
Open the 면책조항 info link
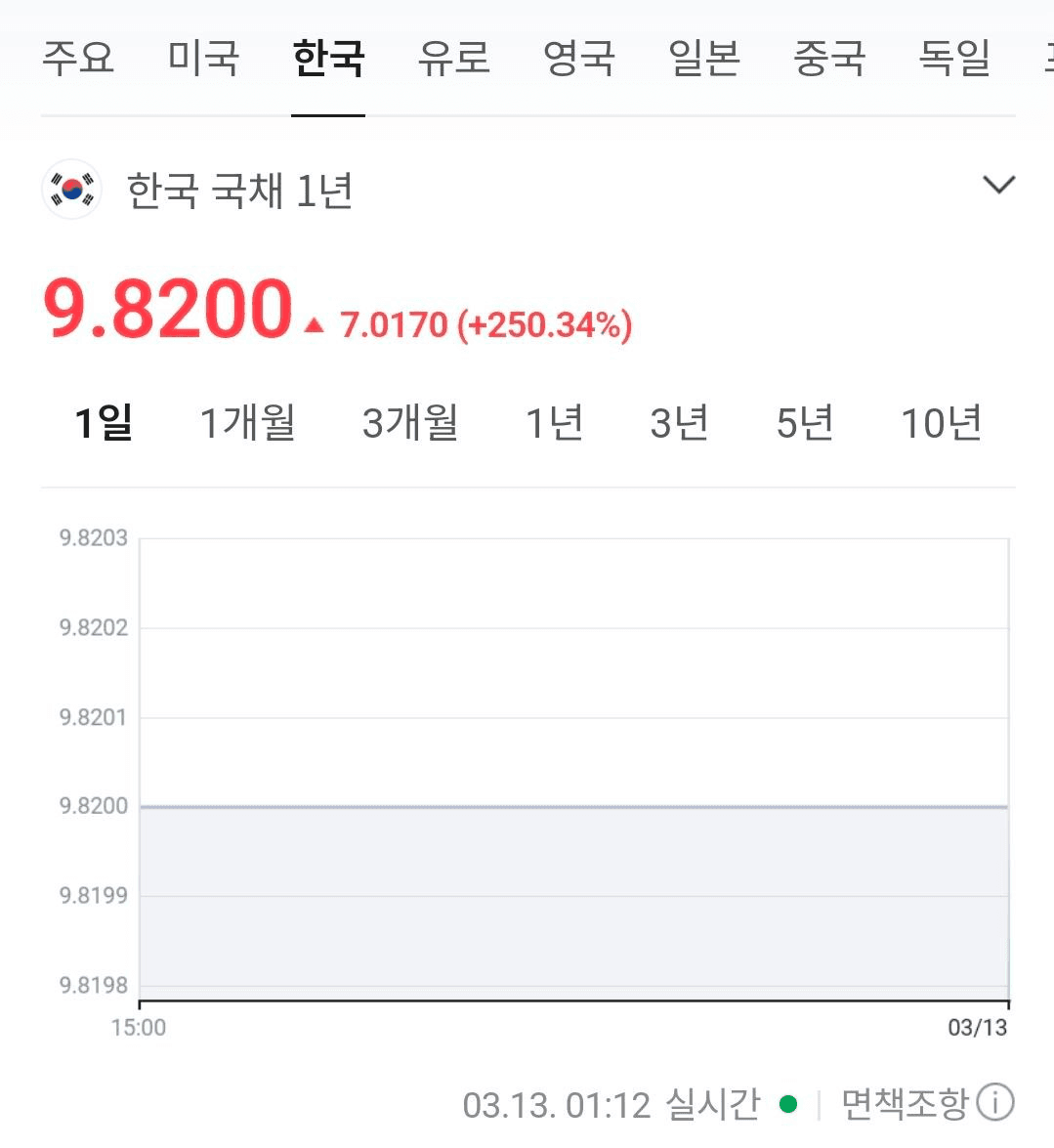tap(927, 1104)
